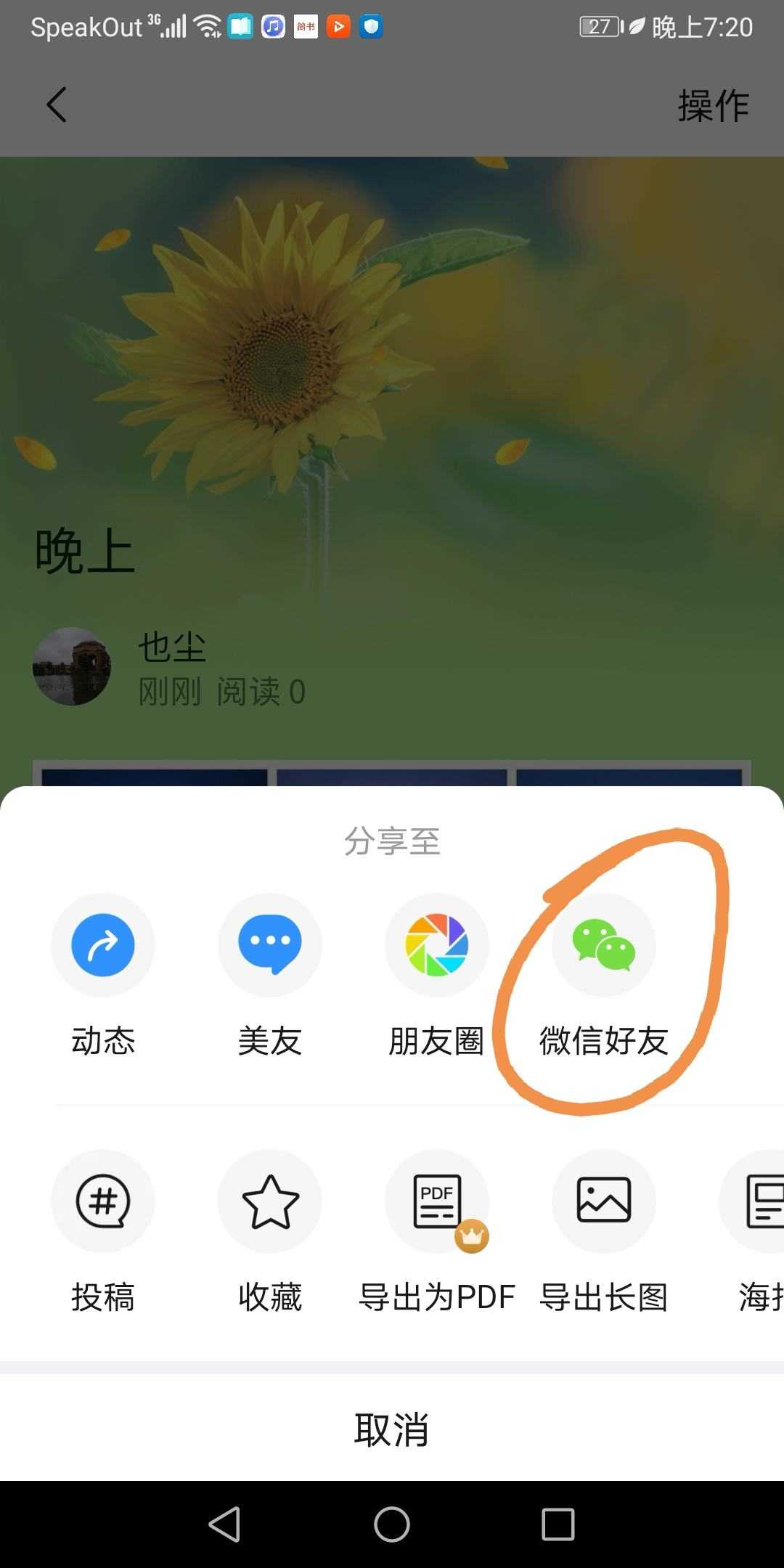Select 导出长图 to export long image
The image size is (784, 1568).
tap(603, 1201)
